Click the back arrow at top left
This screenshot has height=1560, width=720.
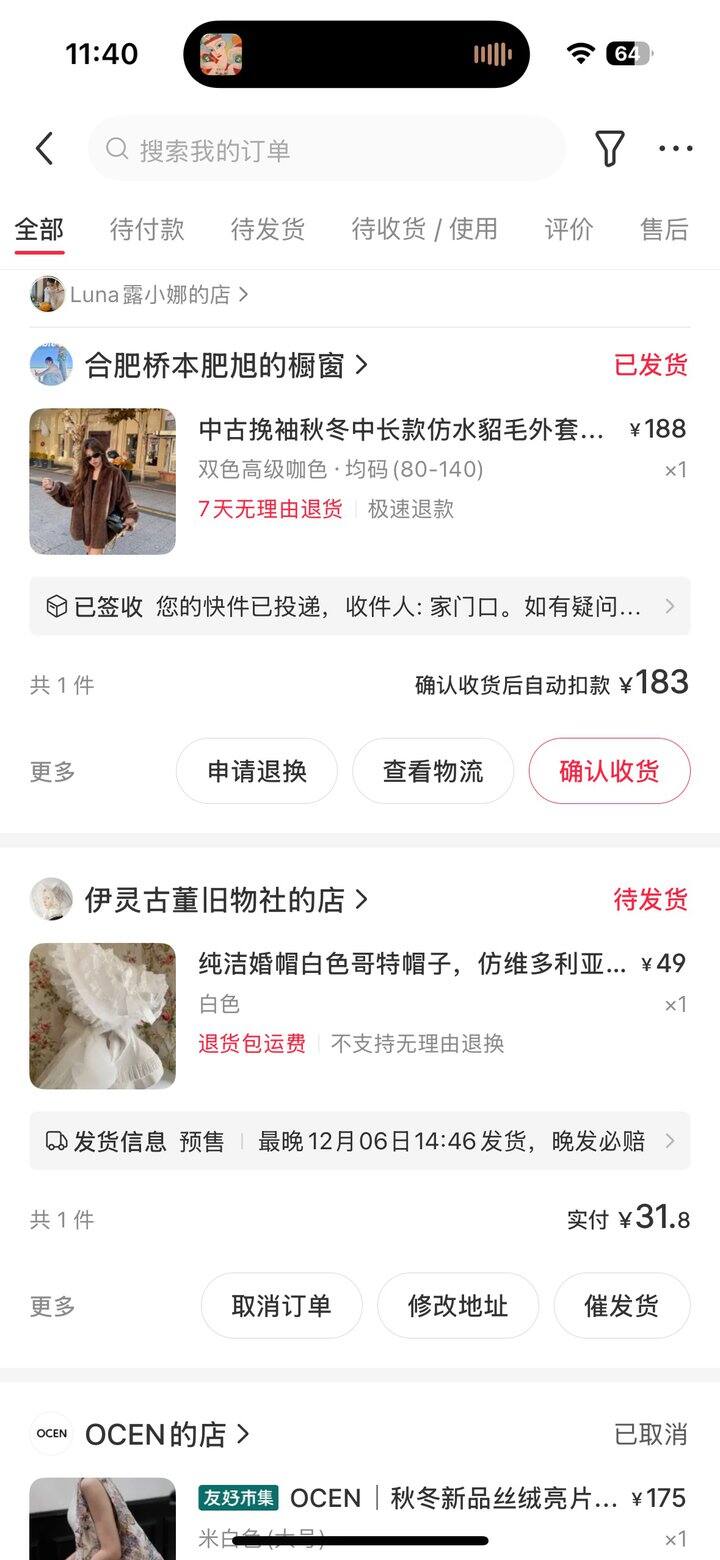pos(43,148)
